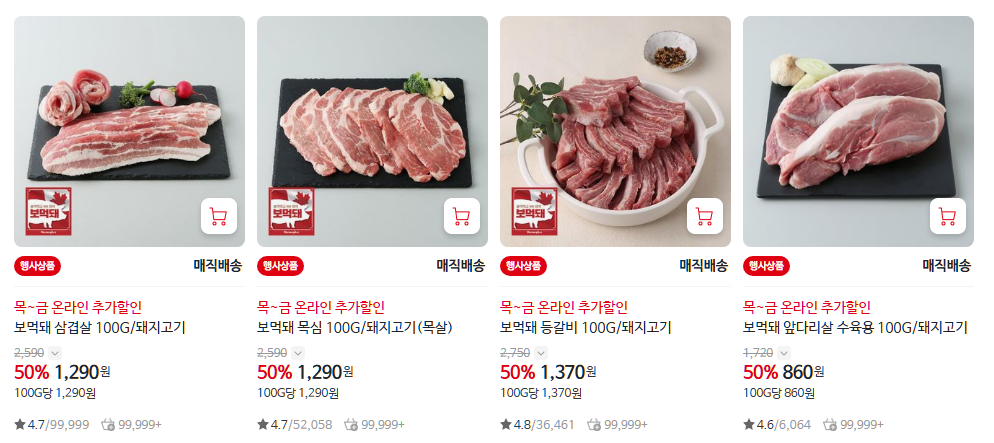Viewport: 994px width, 443px height.
Task: Tap the 보먹돼 등갈비 100G/돼지고기 title
Action: (585, 327)
